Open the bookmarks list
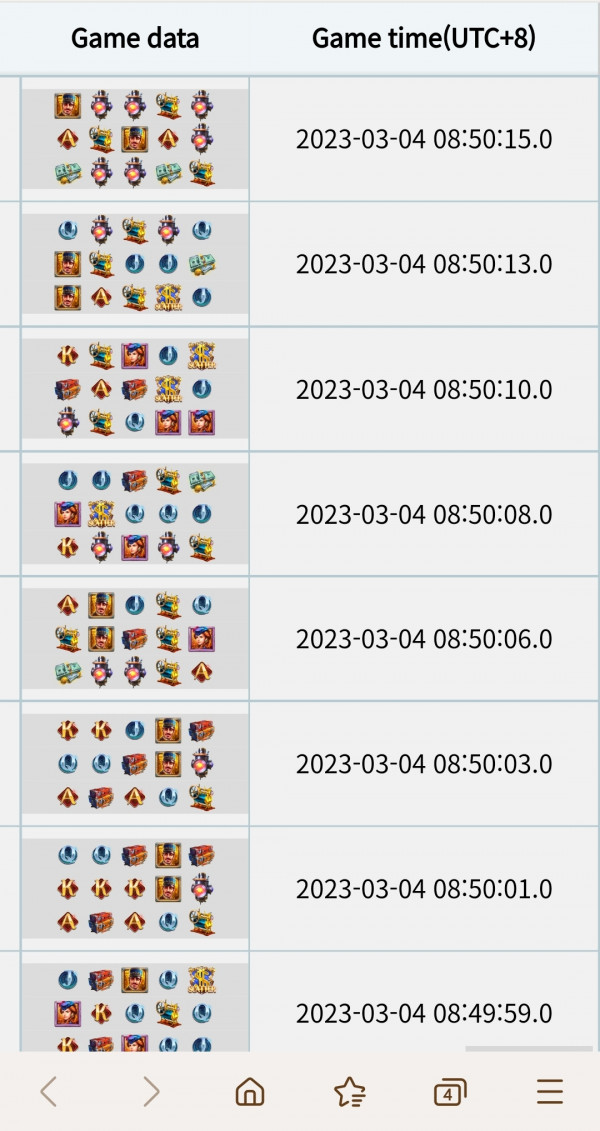The width and height of the screenshot is (600, 1131). [x=349, y=1093]
